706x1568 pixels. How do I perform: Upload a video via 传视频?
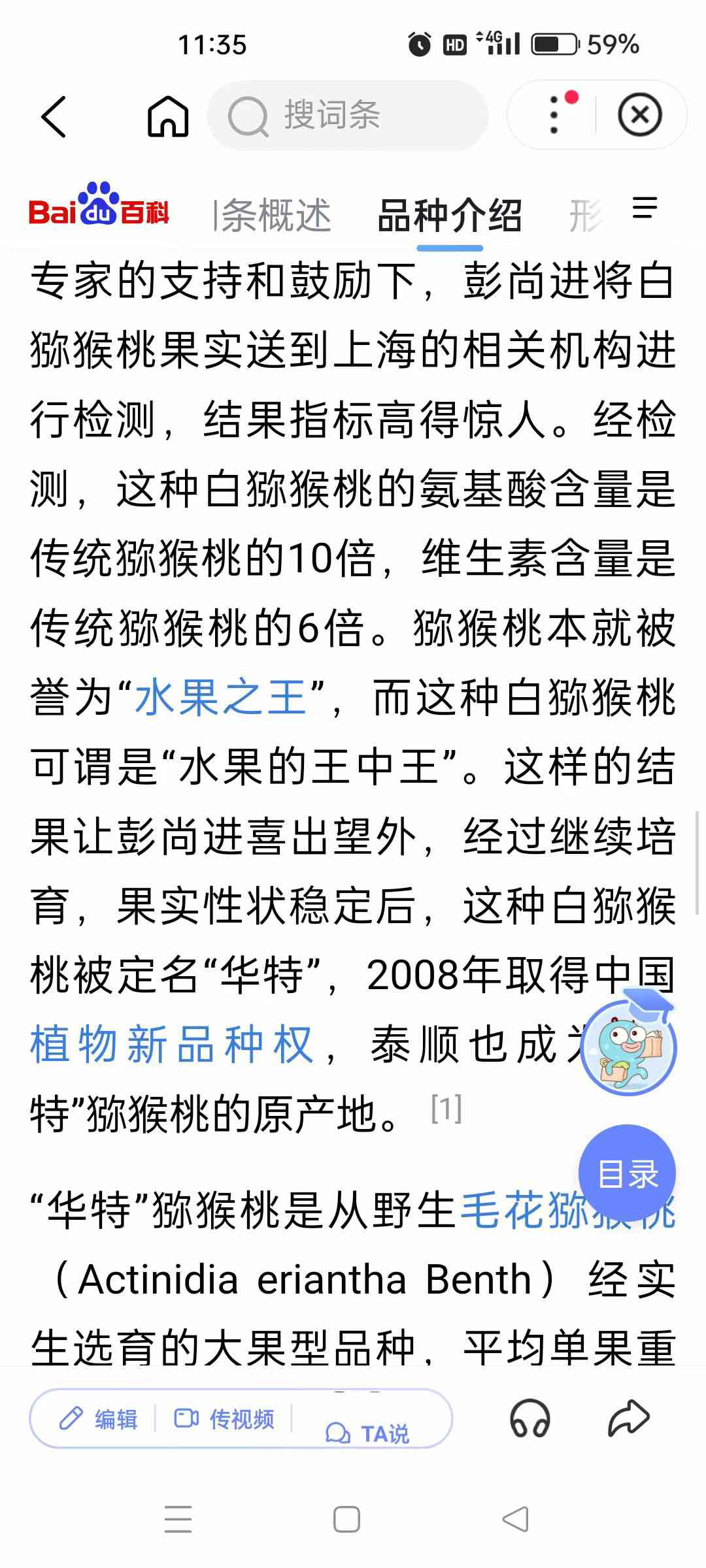(224, 1419)
